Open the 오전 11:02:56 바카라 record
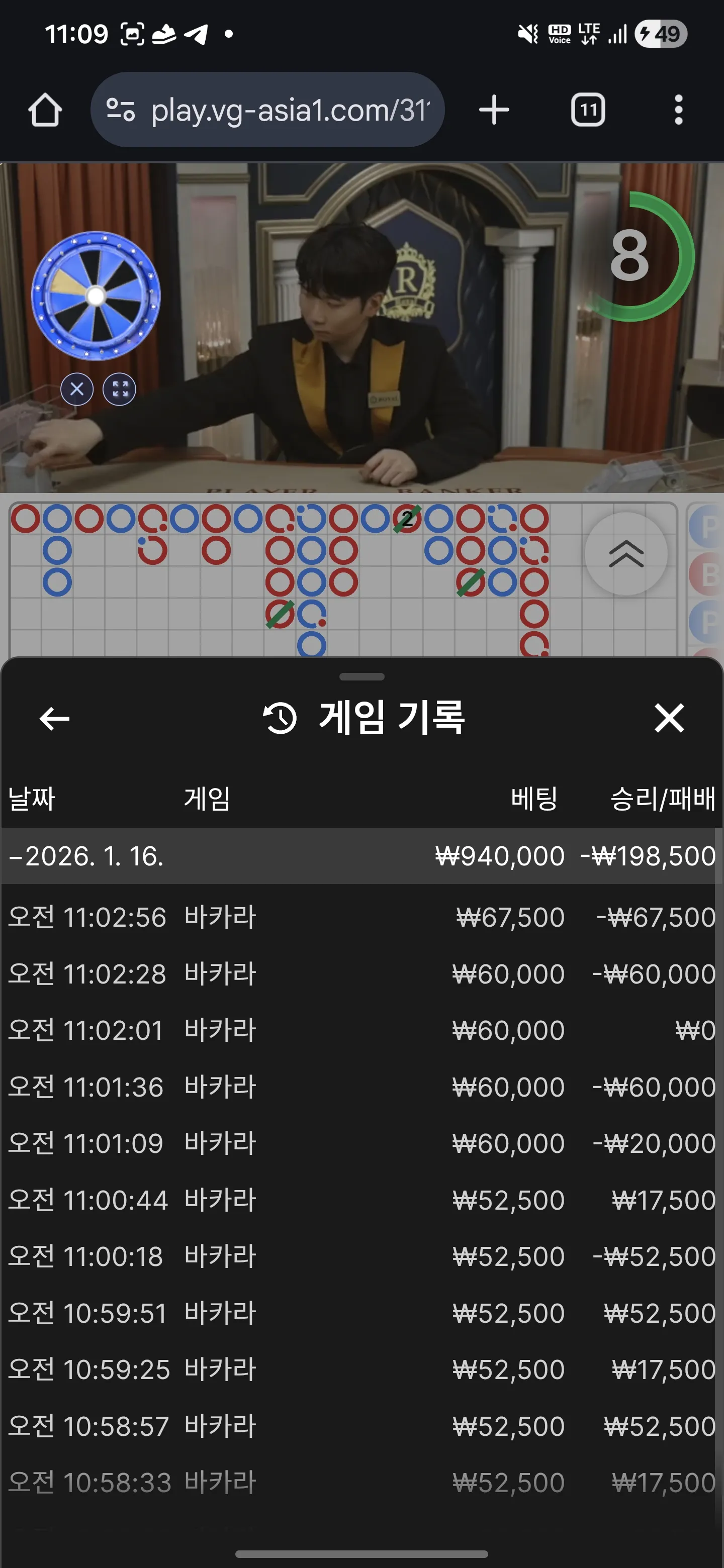This screenshot has width=724, height=1568. click(361, 917)
